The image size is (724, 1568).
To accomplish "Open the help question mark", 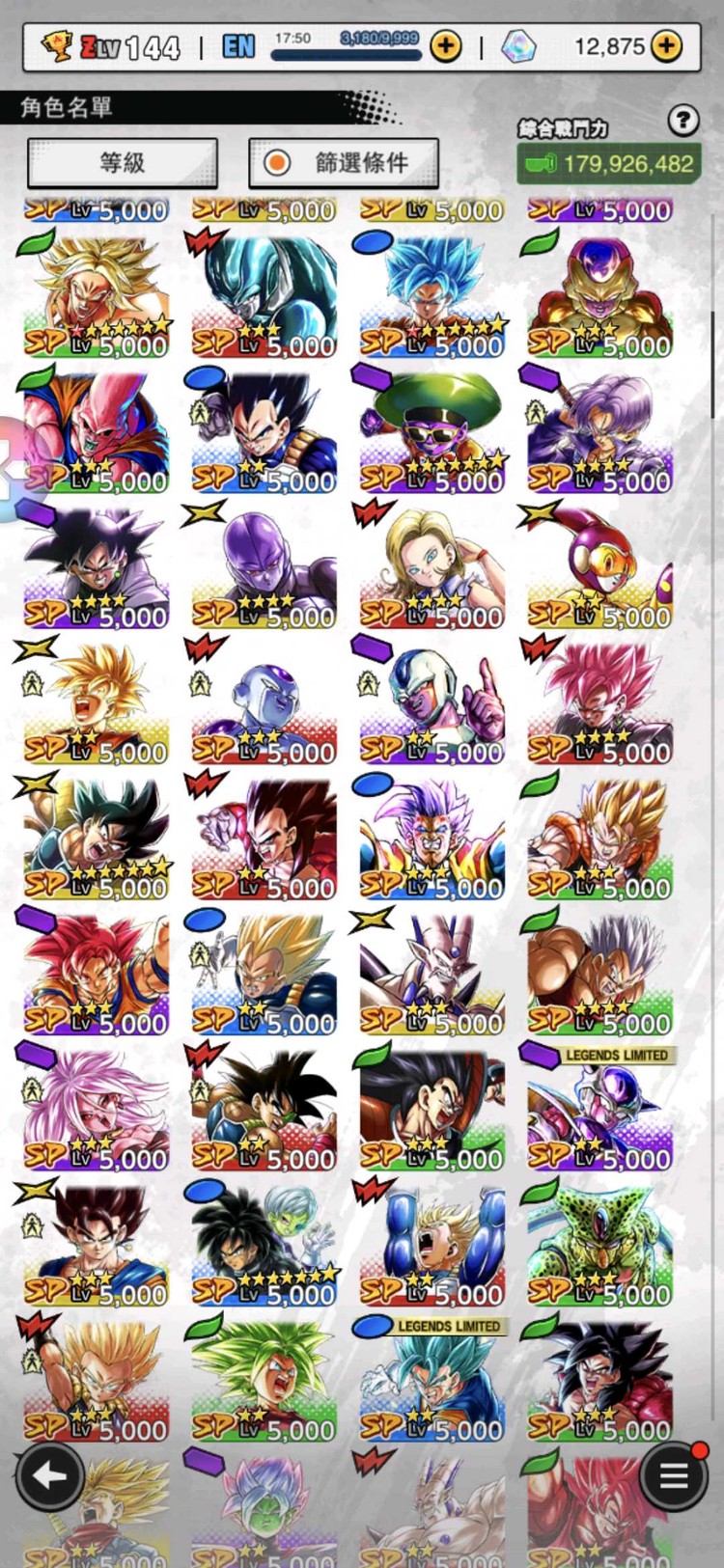I will (683, 121).
